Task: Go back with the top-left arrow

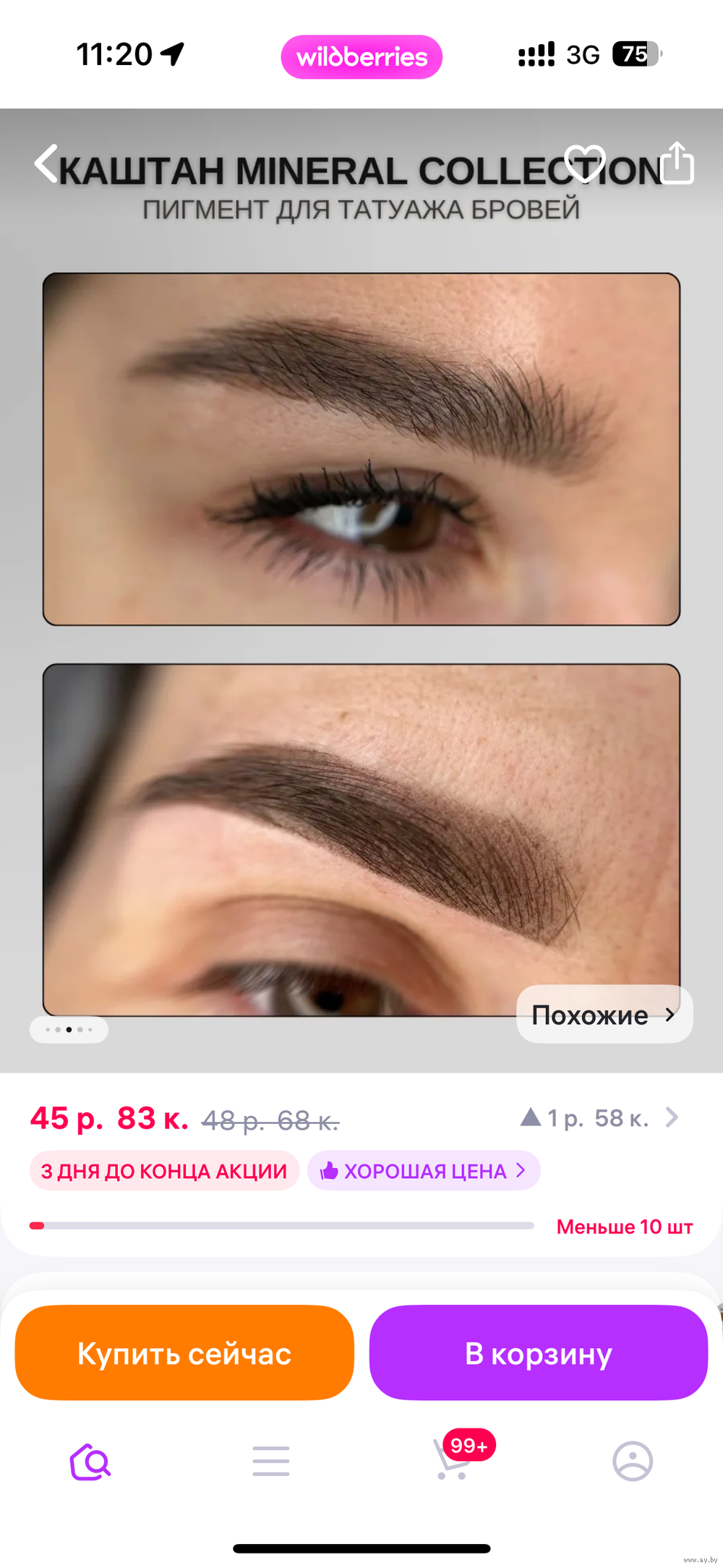Action: pos(46,163)
